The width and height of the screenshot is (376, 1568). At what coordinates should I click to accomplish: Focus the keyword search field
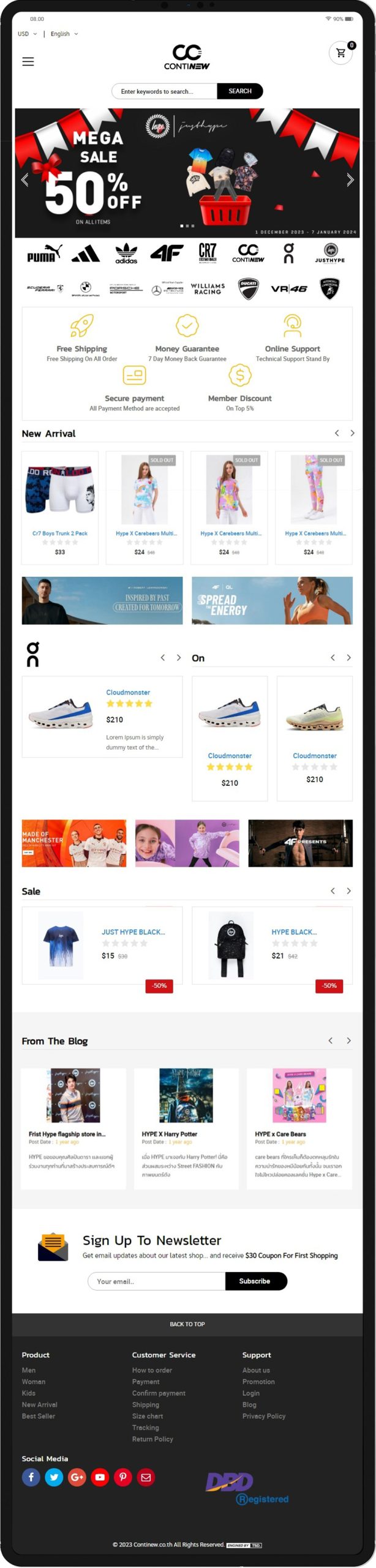pyautogui.click(x=164, y=91)
